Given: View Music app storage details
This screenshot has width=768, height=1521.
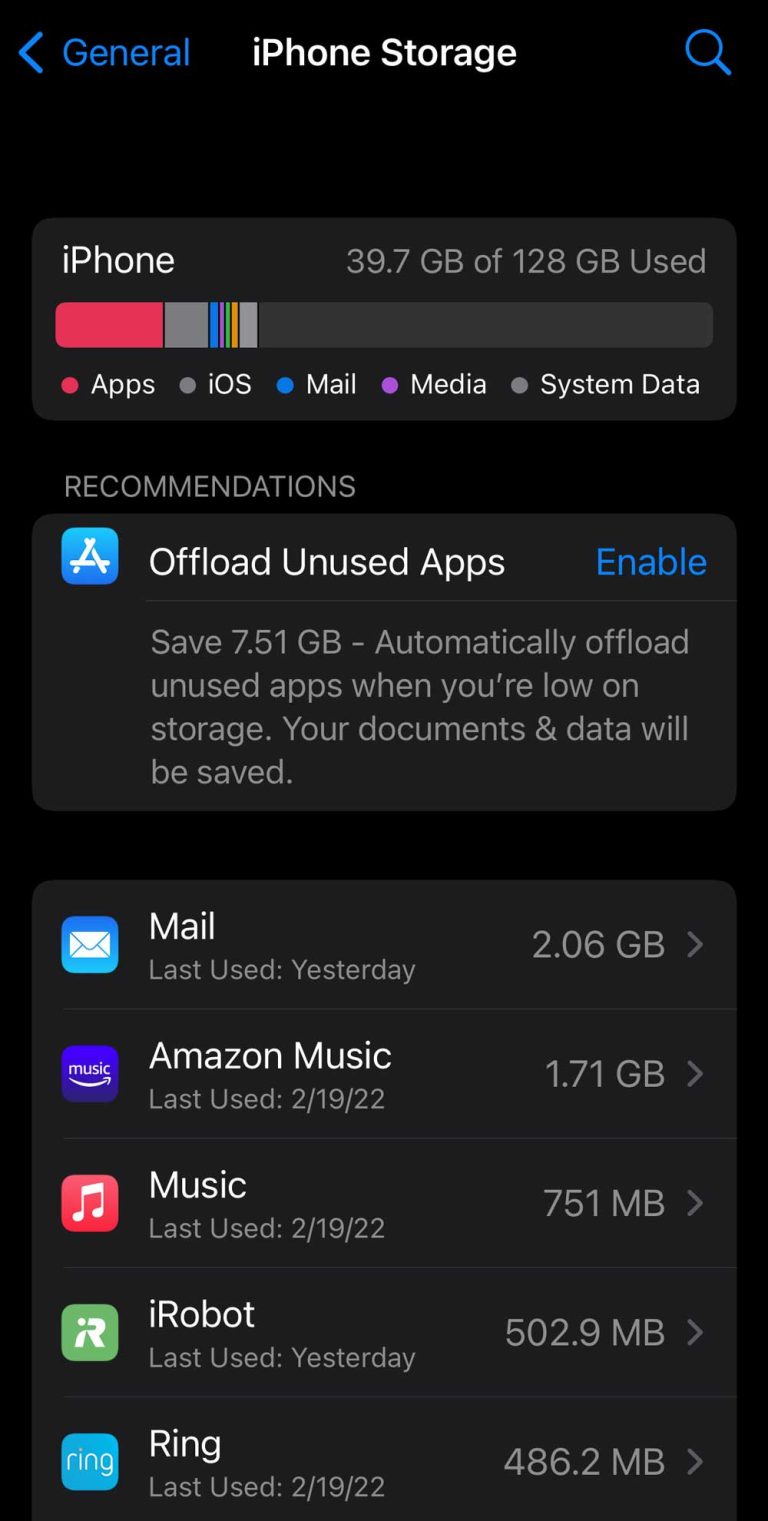Looking at the screenshot, I should click(x=384, y=1203).
